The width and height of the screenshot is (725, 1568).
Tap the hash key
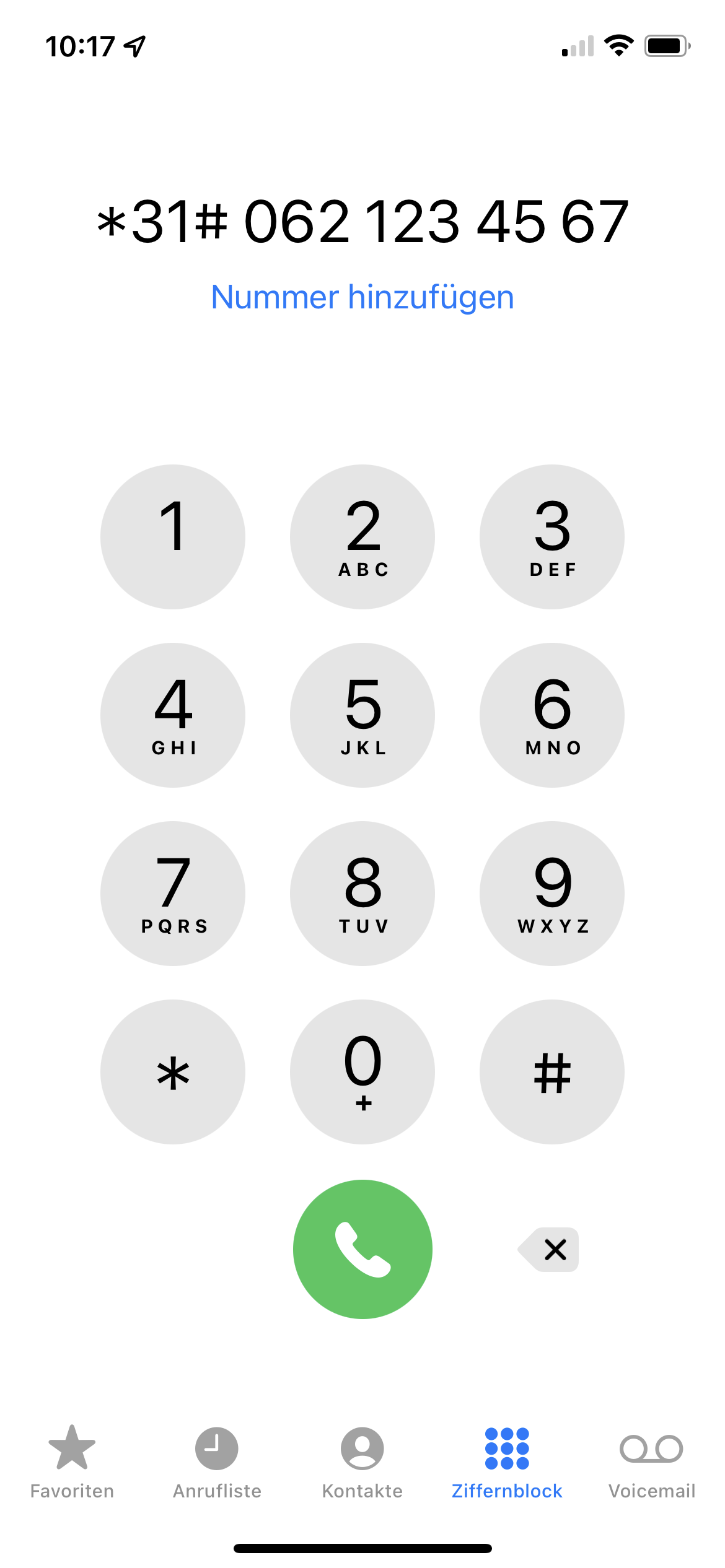pos(552,1071)
